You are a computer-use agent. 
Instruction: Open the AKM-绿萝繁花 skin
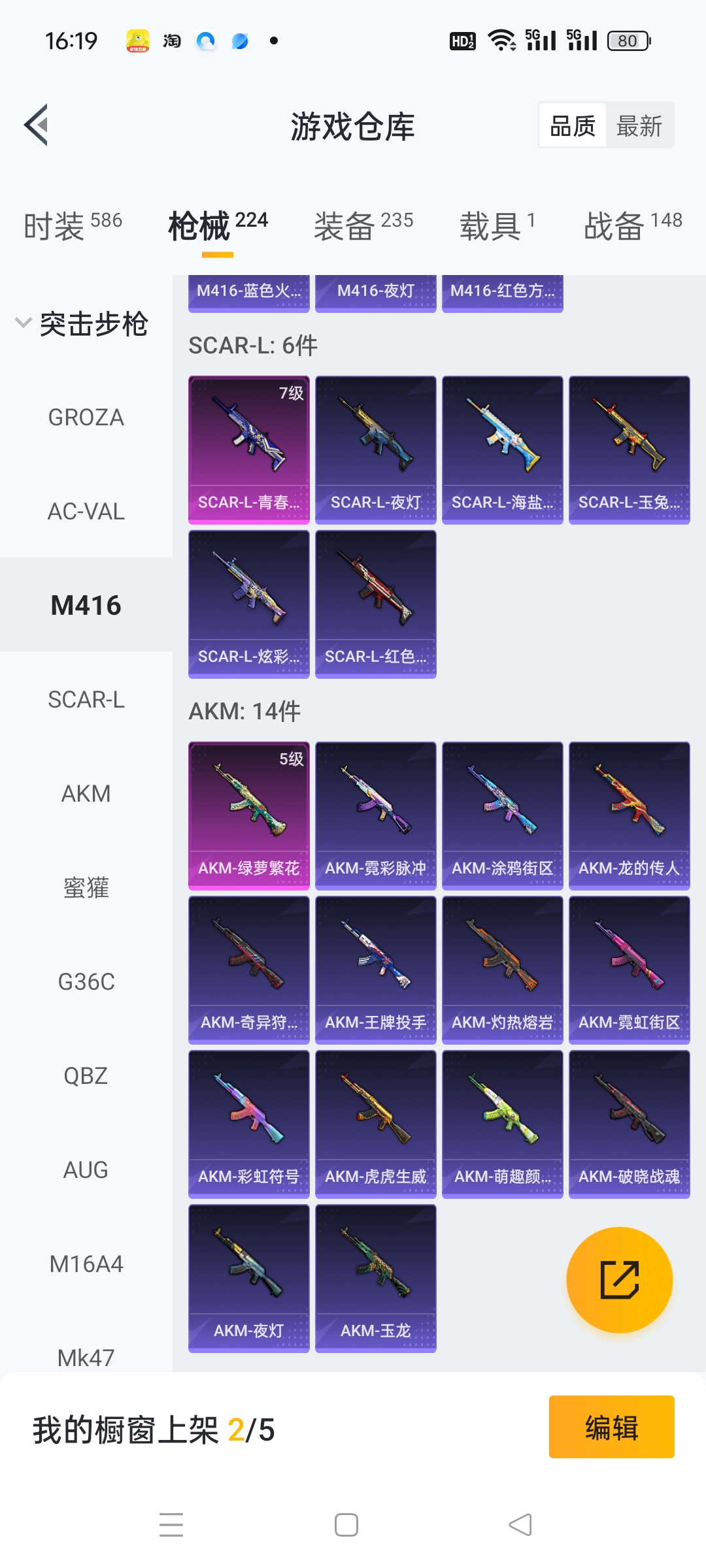pos(248,815)
